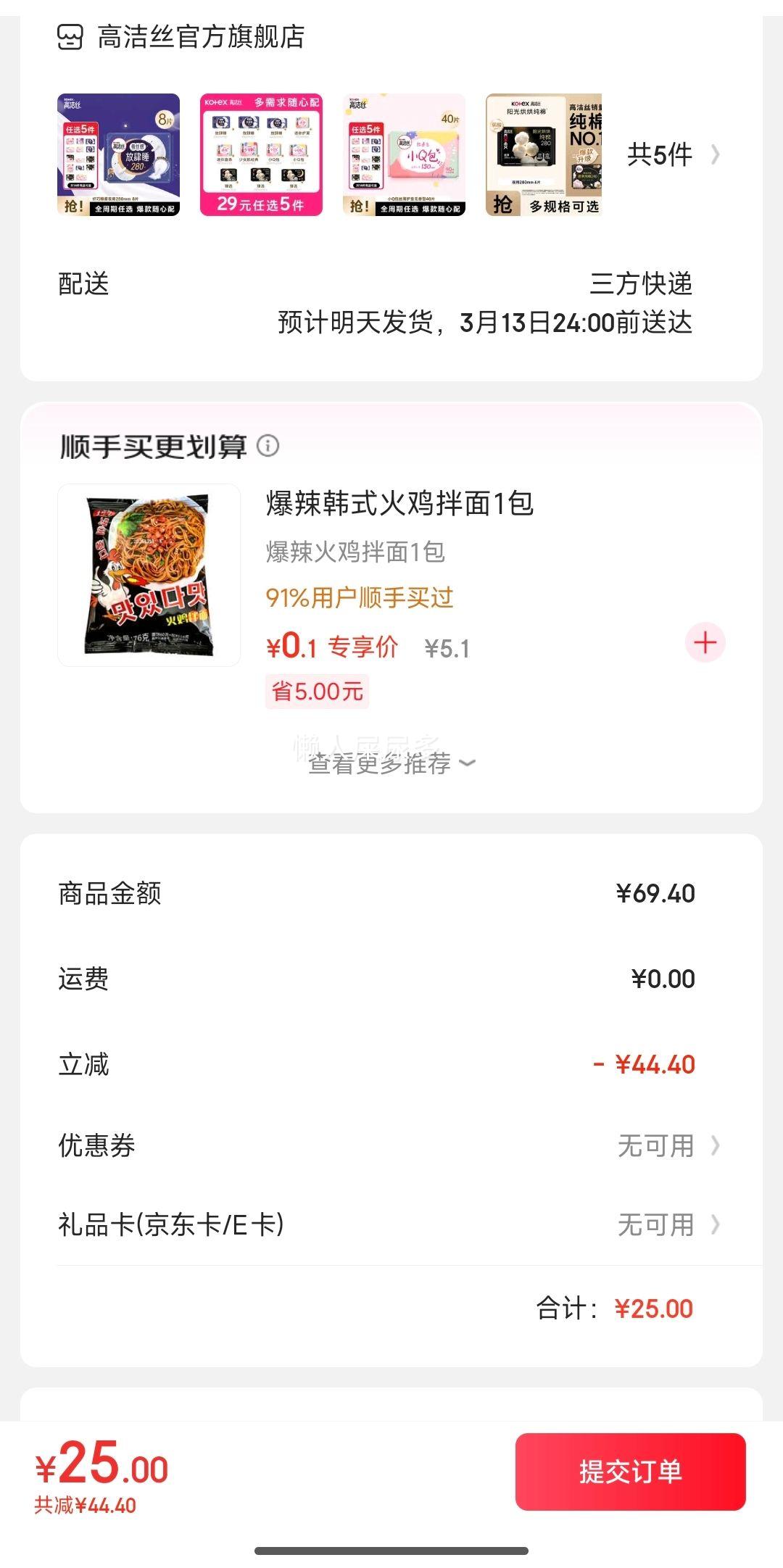Image resolution: width=783 pixels, height=1568 pixels.
Task: Expand 查看更多推荐 recommendations
Action: click(x=391, y=763)
